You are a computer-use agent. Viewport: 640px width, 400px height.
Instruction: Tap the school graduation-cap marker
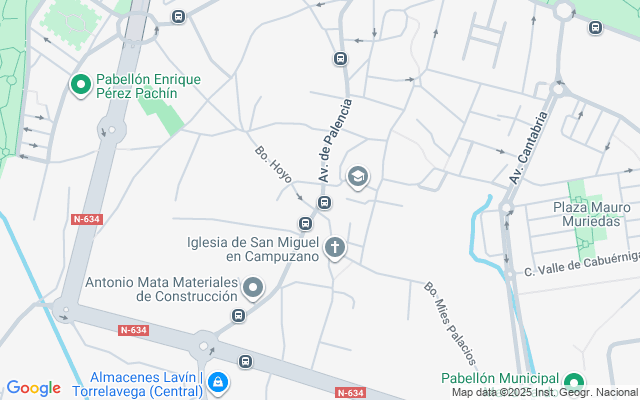tap(357, 178)
